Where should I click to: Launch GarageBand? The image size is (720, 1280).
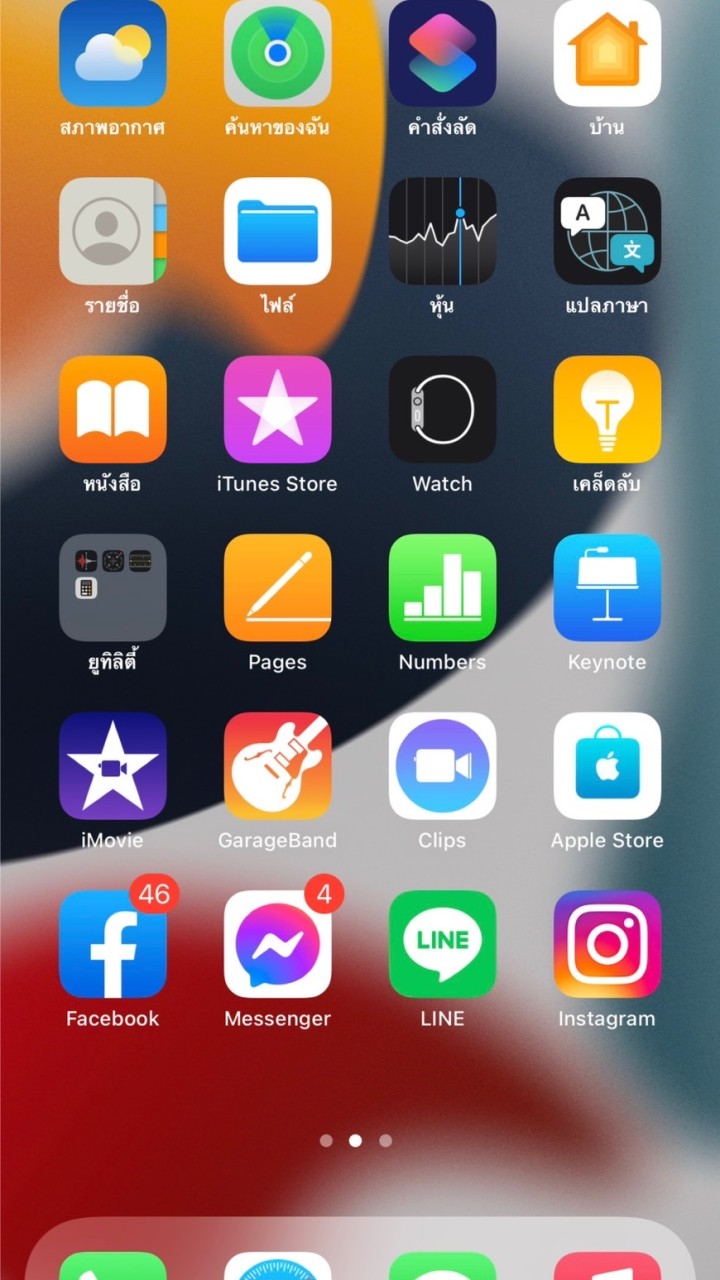tap(277, 765)
